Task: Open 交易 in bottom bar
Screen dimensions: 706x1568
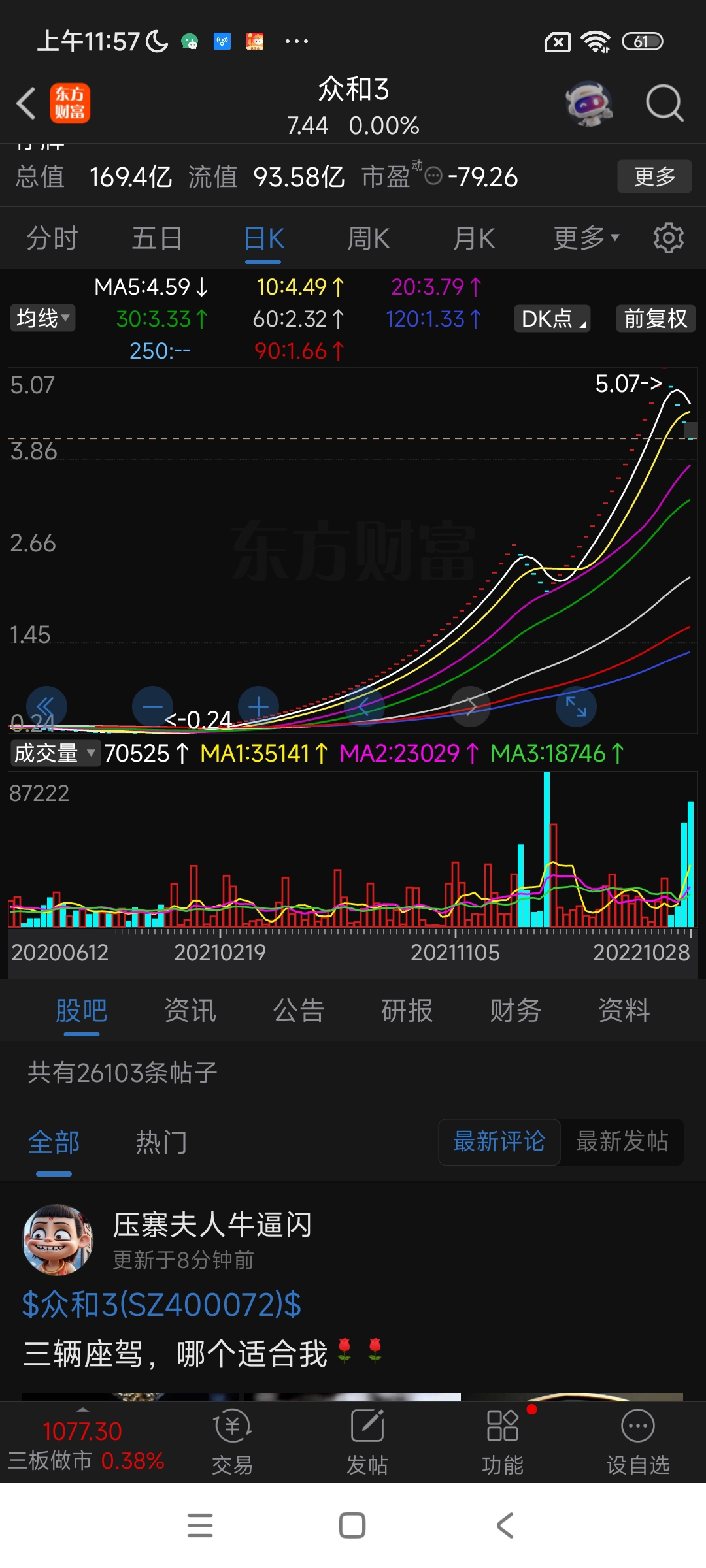Action: (x=232, y=1442)
